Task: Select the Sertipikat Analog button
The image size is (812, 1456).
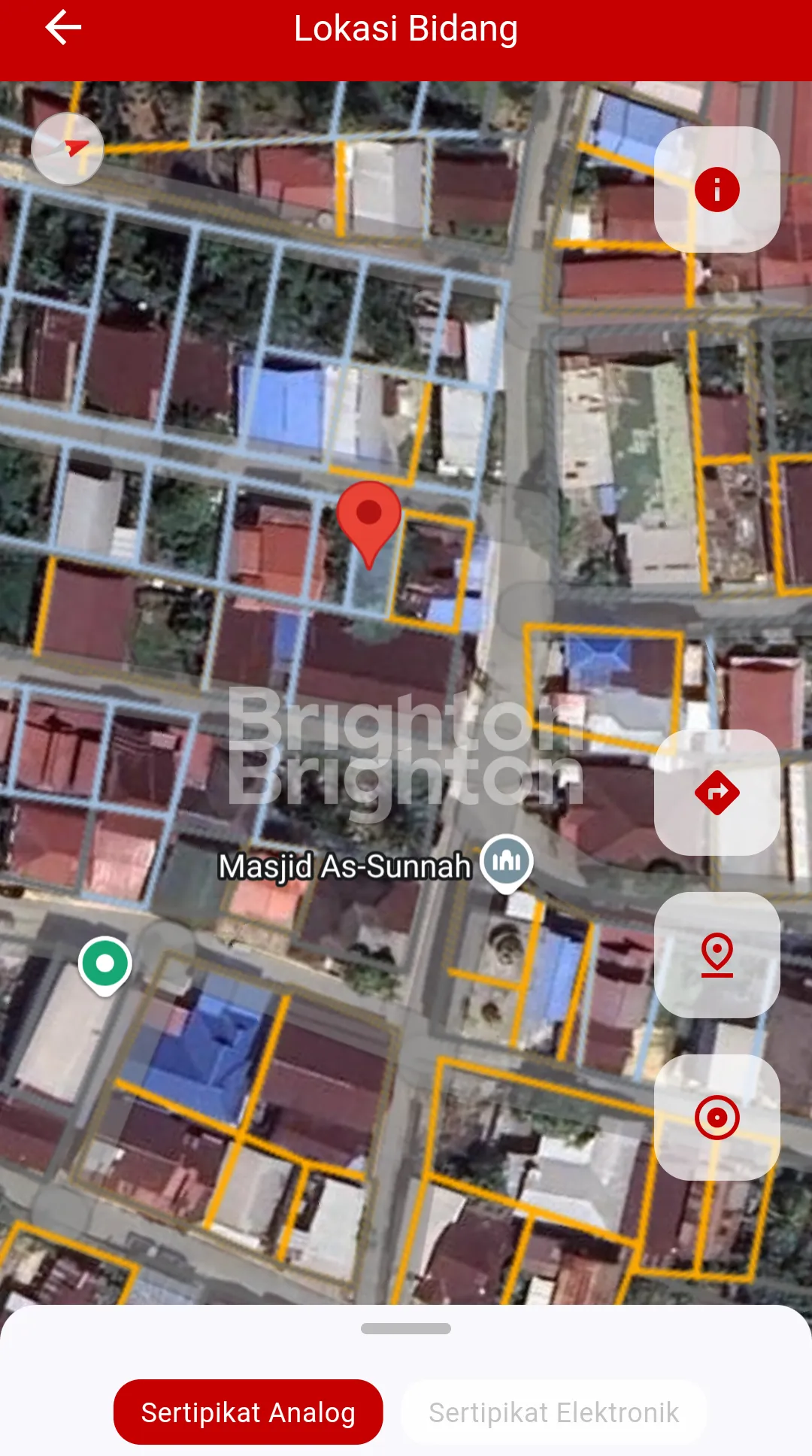Action: pos(248,1412)
